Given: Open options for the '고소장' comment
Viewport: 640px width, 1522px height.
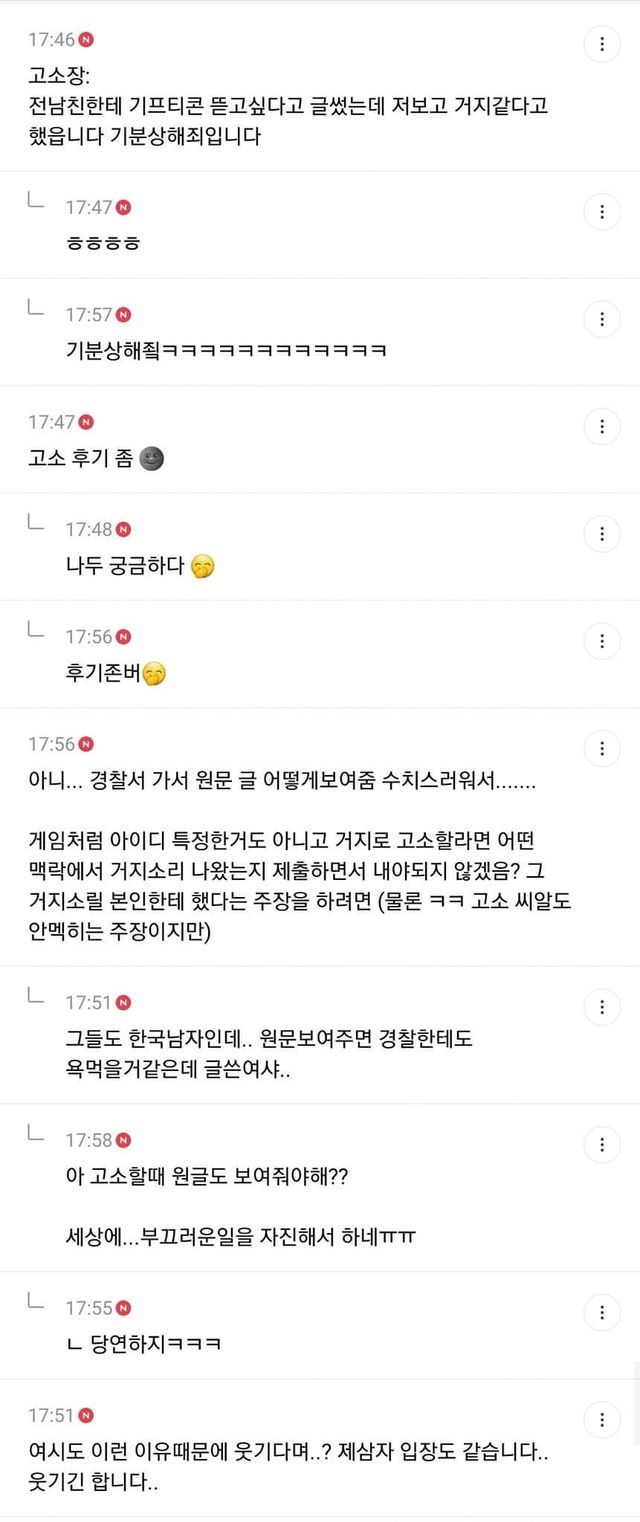Looking at the screenshot, I should coord(602,45).
